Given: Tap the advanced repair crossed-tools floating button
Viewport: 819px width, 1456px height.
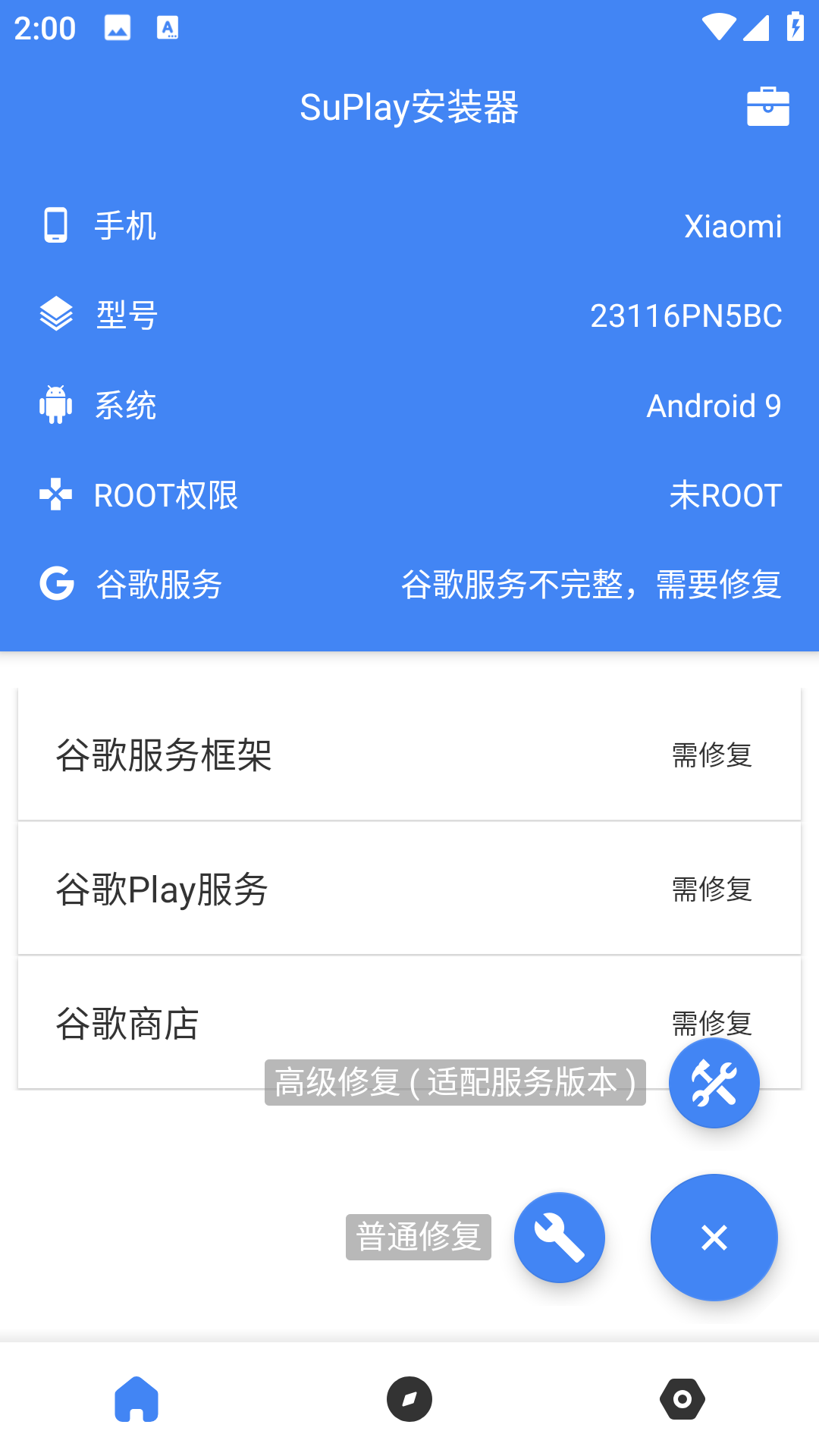Looking at the screenshot, I should point(714,1083).
